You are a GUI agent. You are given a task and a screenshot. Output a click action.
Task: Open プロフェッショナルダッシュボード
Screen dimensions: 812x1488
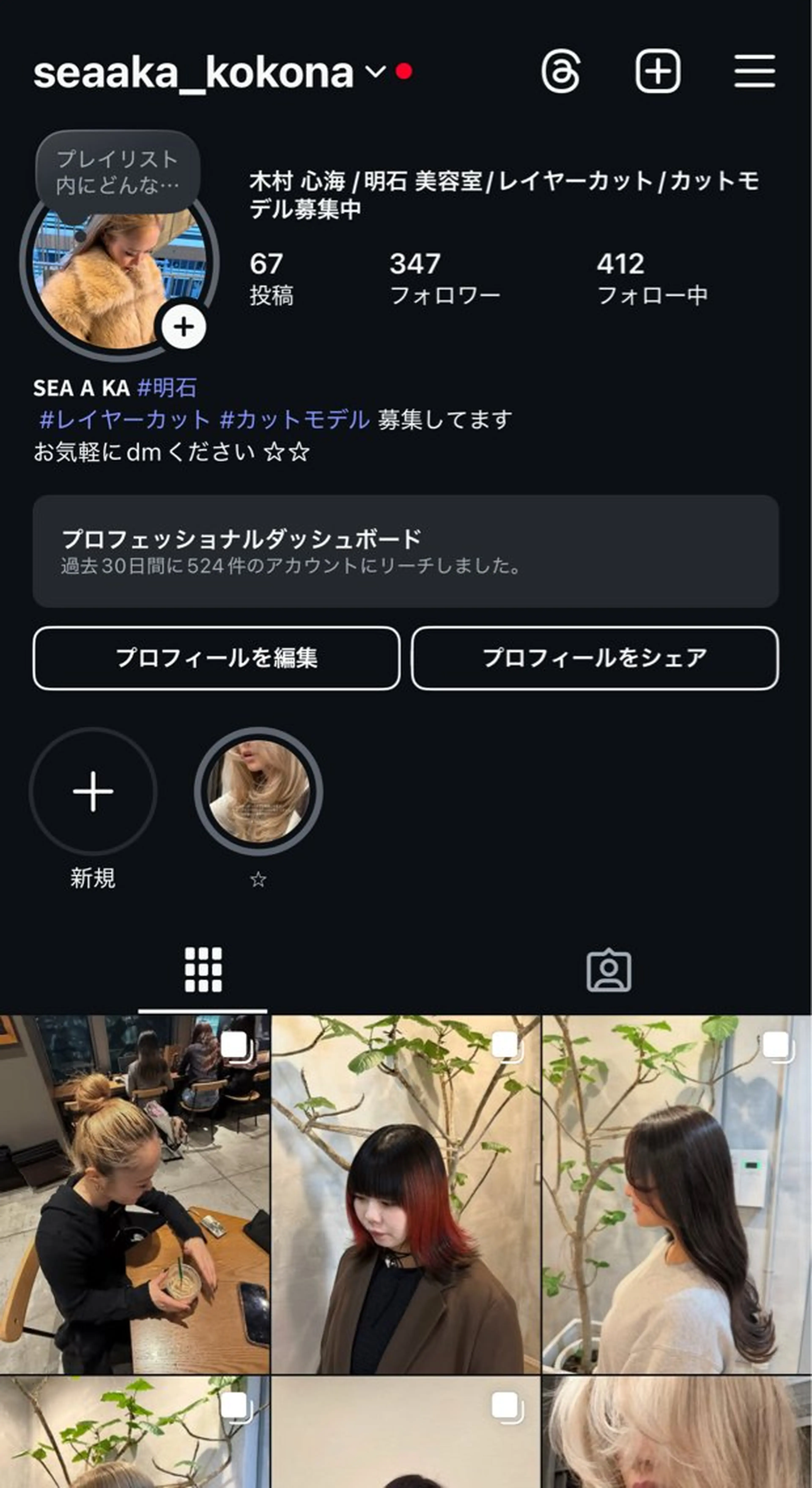405,551
